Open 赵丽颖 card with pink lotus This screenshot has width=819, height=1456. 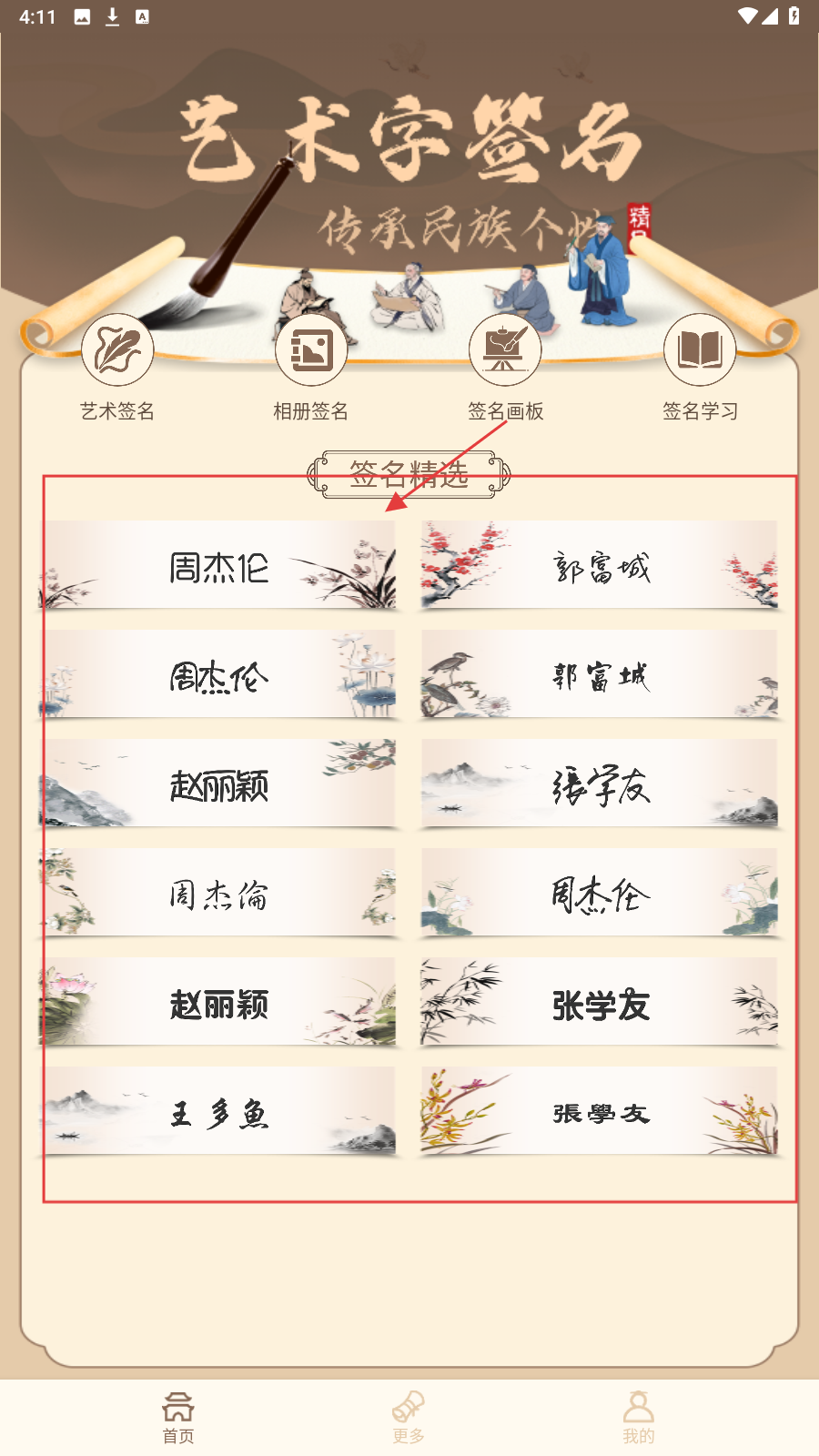coord(218,1002)
